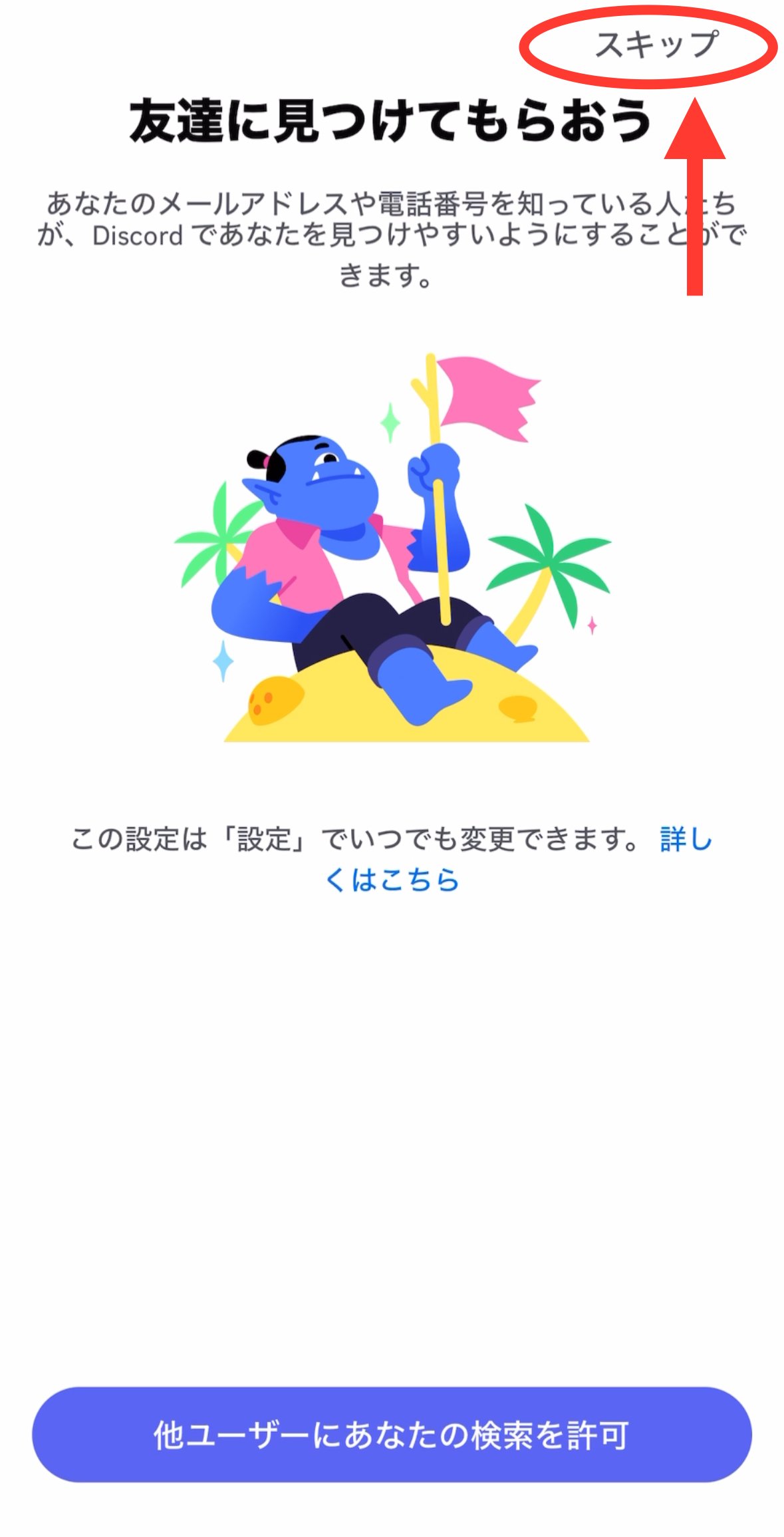This screenshot has height=1537, width=784.
Task: Tap スキップ to skip this step
Action: (656, 45)
